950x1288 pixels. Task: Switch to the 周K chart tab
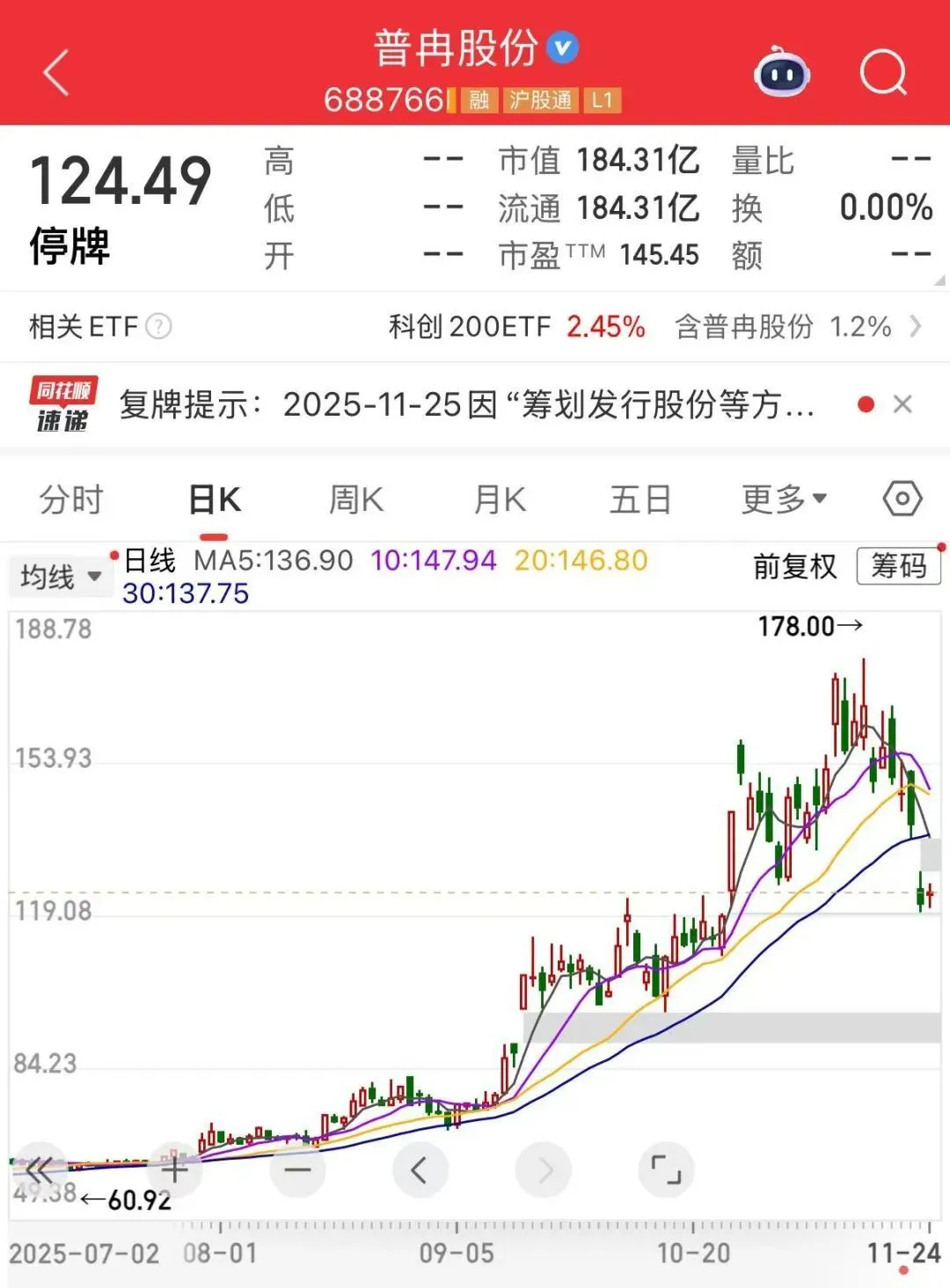pos(356,500)
